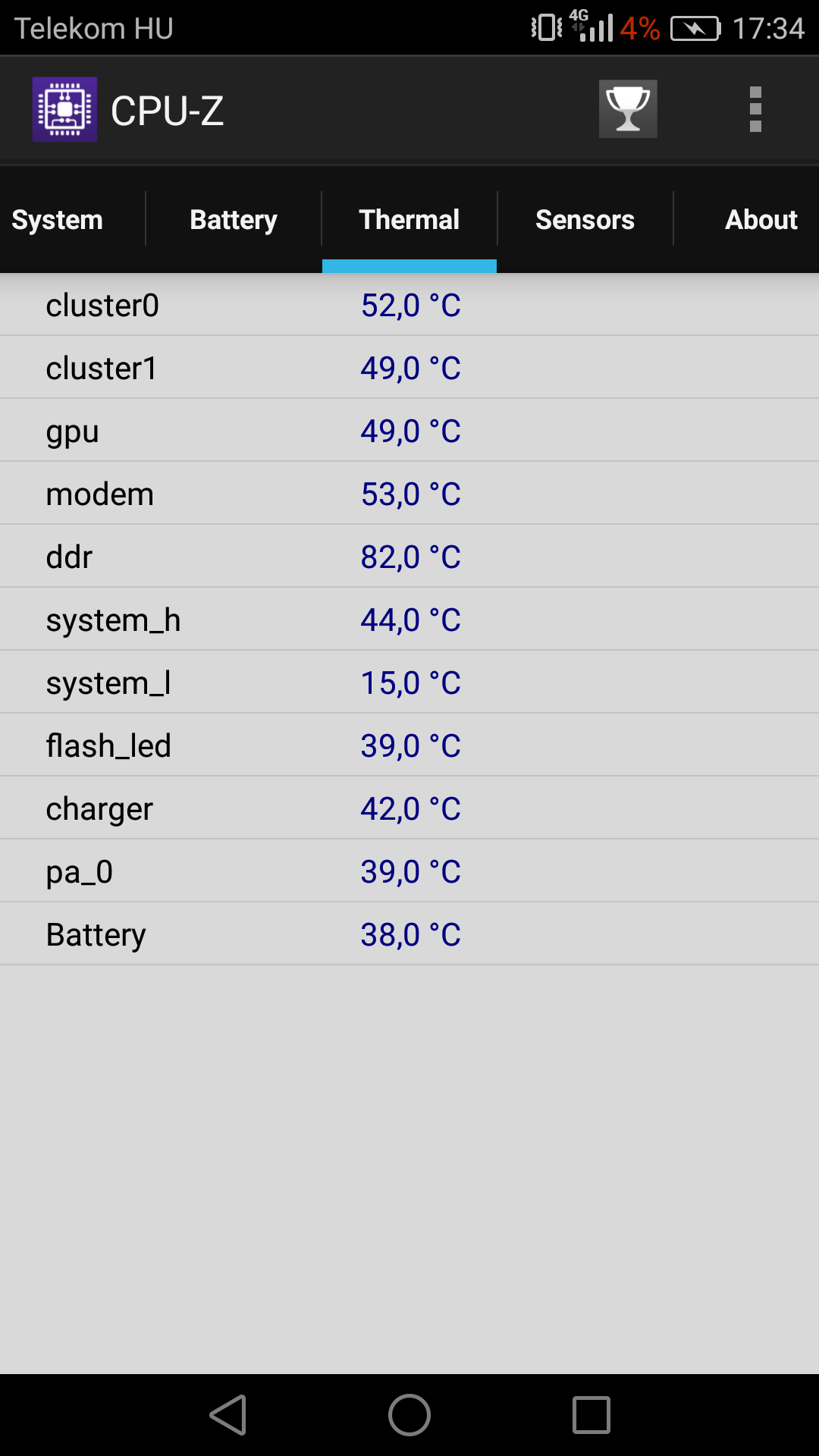The width and height of the screenshot is (819, 1456).
Task: Return to the home screen
Action: click(x=409, y=1415)
